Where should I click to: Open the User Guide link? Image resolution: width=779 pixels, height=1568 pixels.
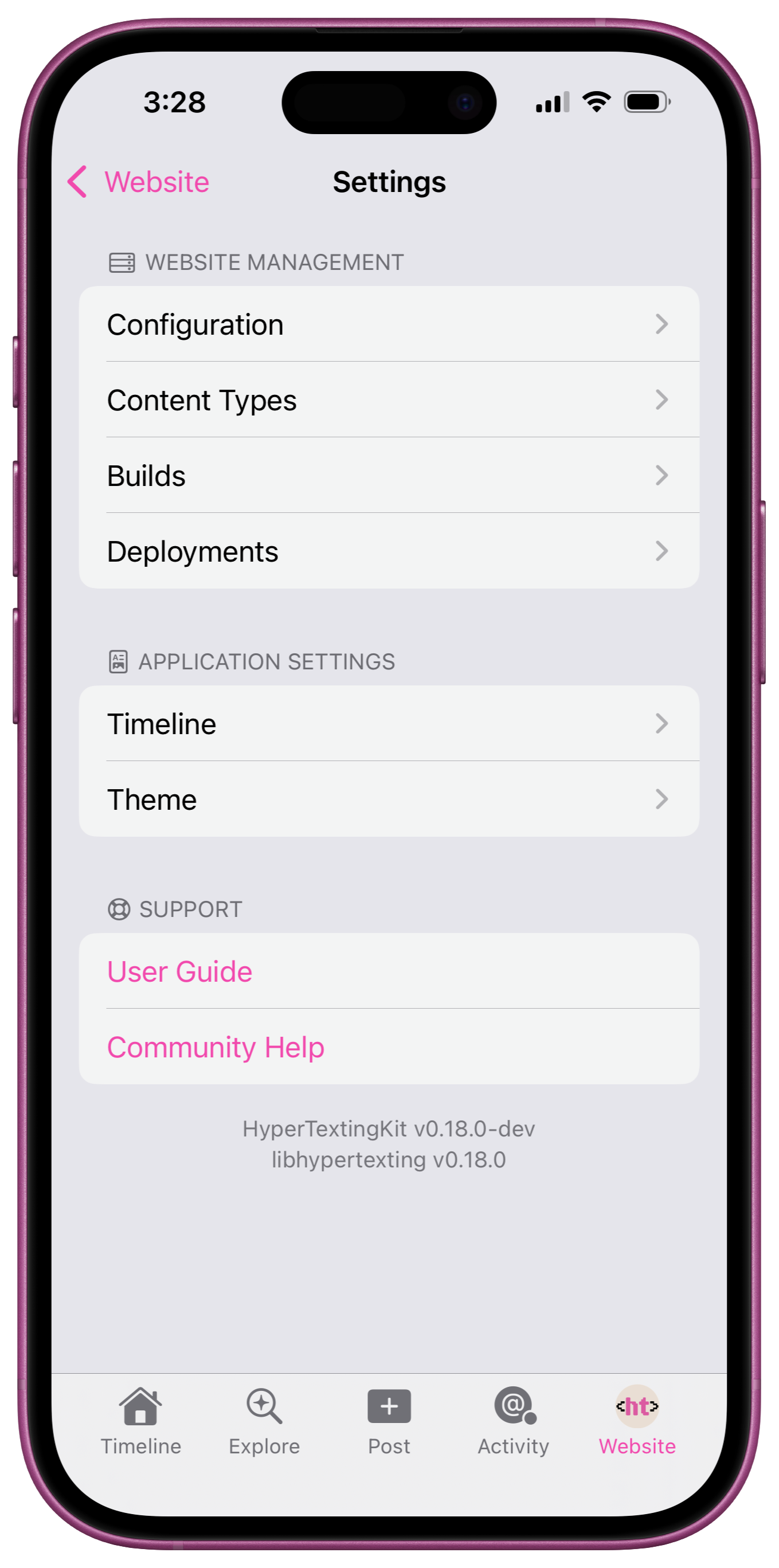[x=180, y=971]
